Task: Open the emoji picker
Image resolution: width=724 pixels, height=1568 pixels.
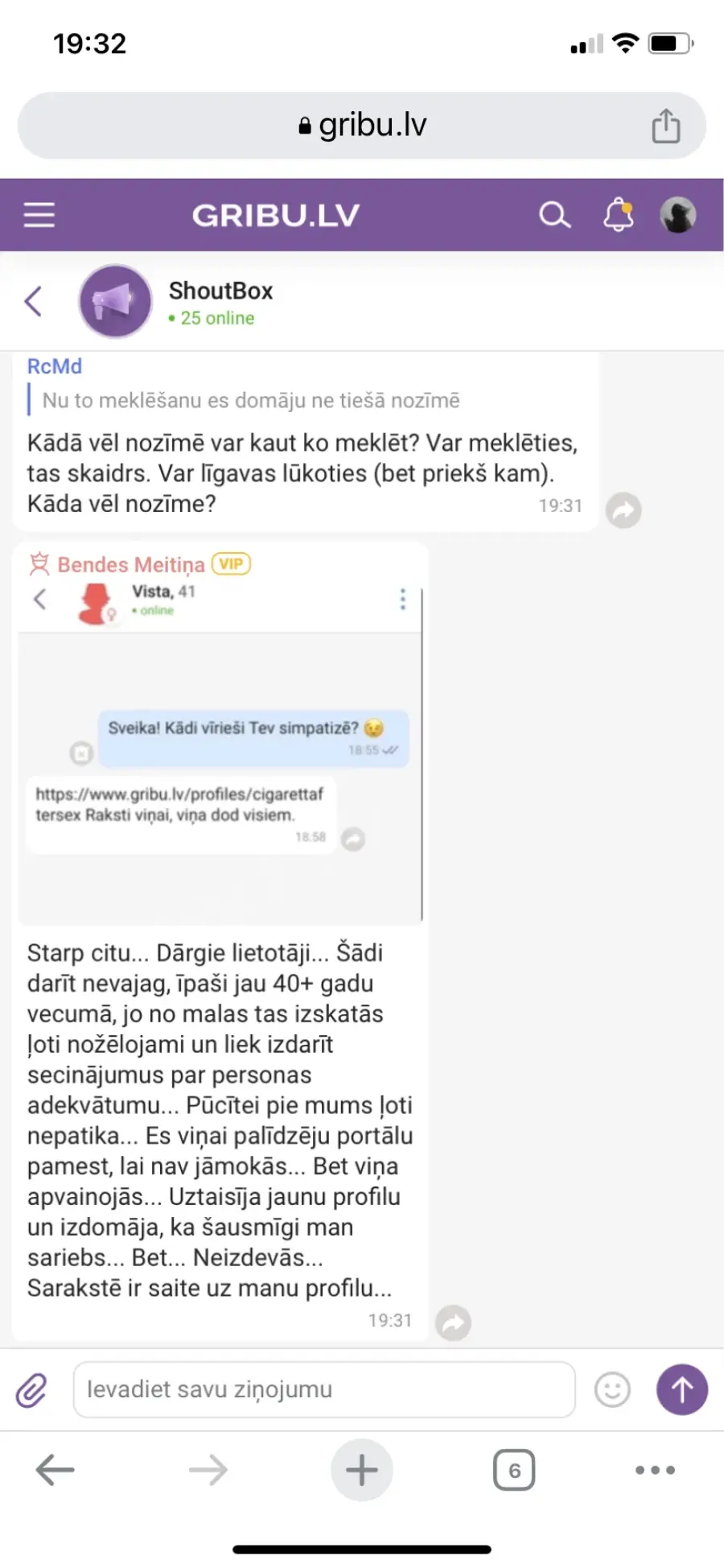Action: (x=612, y=1389)
